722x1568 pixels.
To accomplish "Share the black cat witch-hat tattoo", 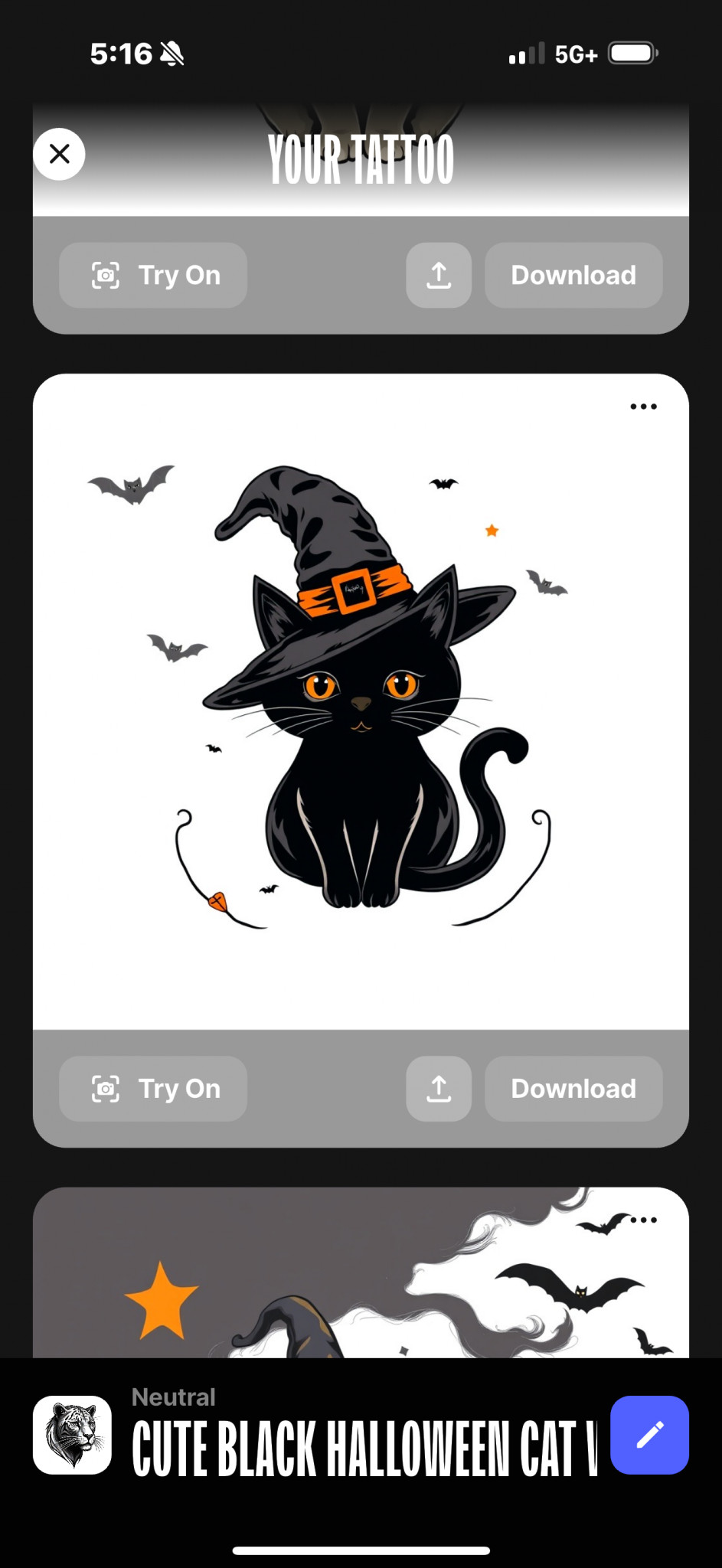I will [439, 1089].
